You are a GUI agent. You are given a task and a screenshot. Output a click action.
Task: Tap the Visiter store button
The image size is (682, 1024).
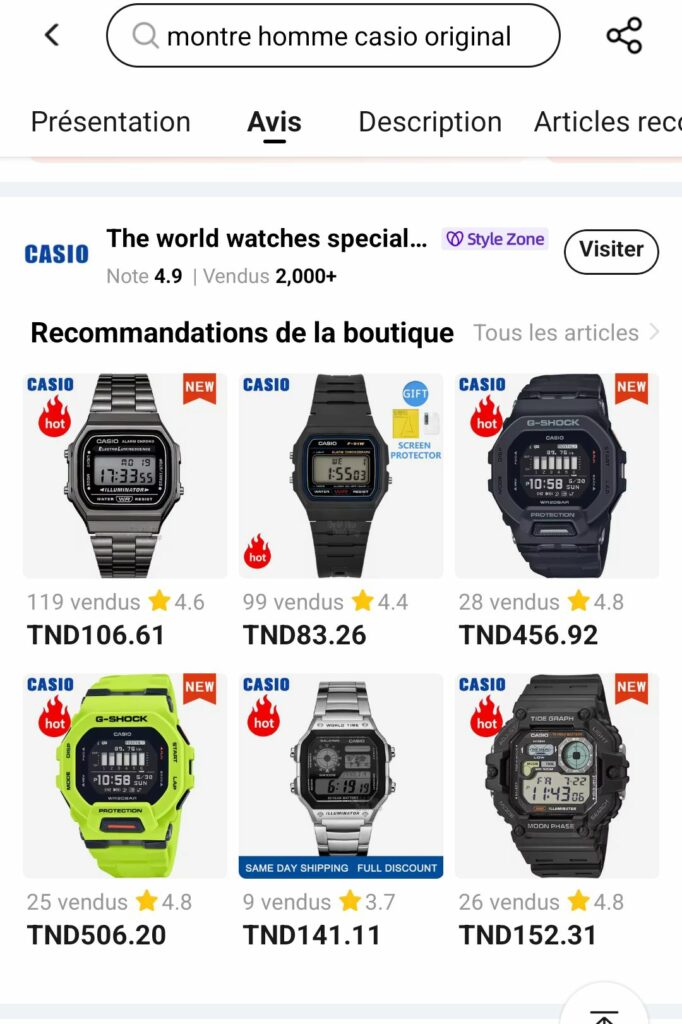coord(611,251)
